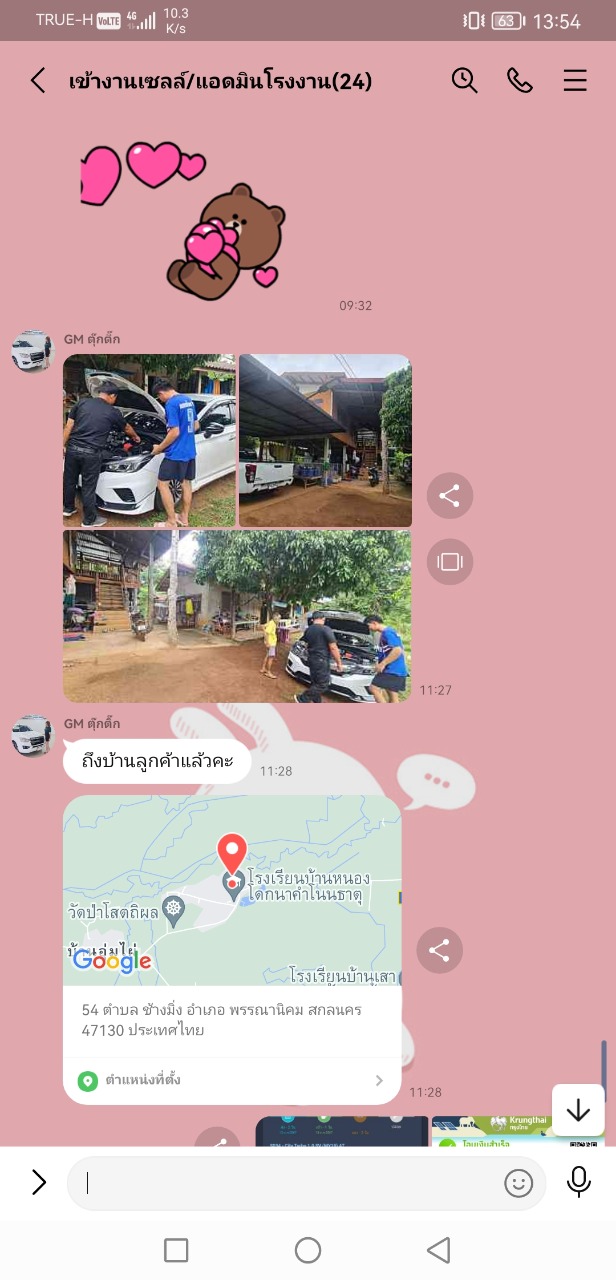Share the location message

pyautogui.click(x=439, y=950)
